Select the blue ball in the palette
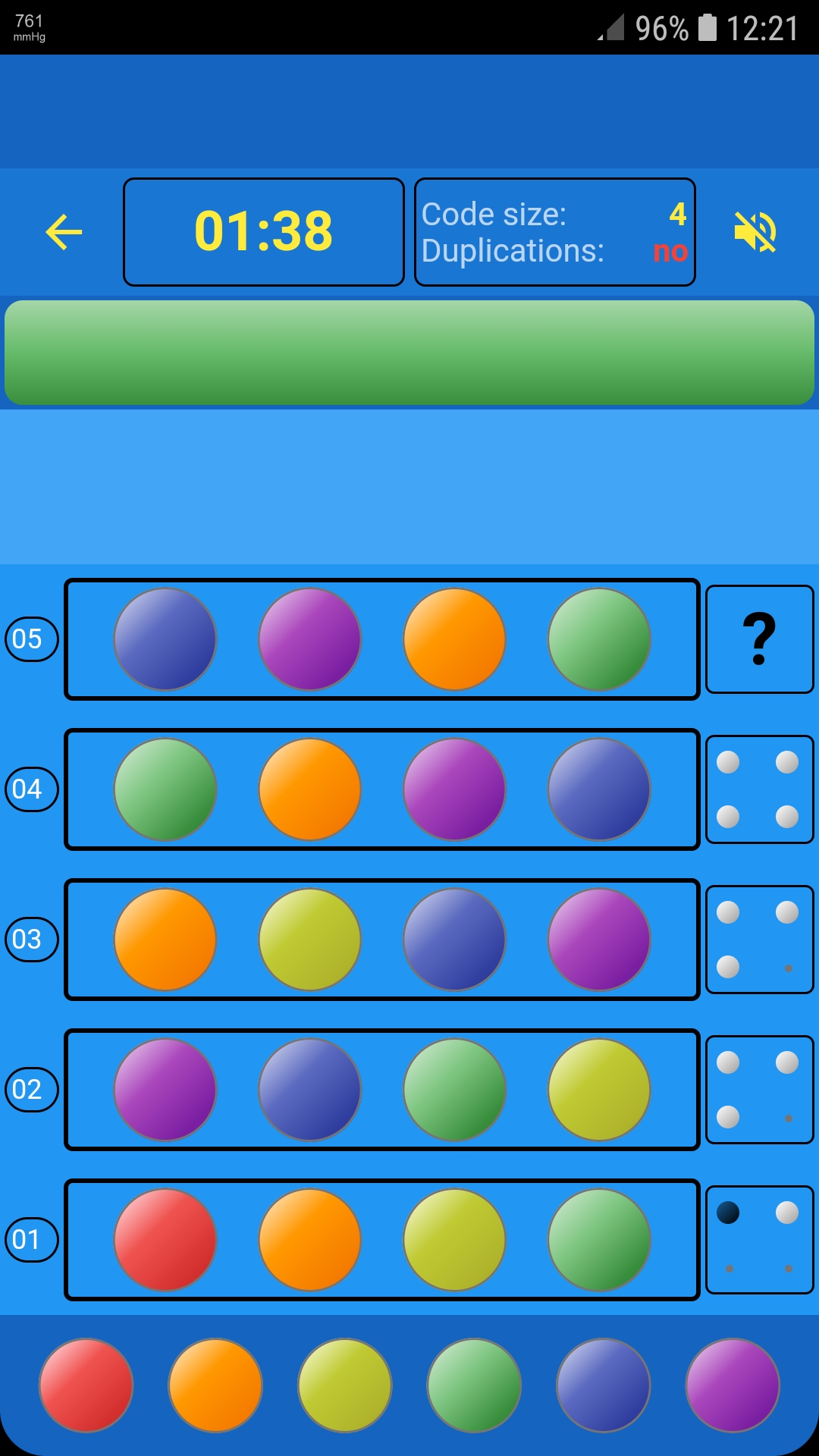The width and height of the screenshot is (819, 1456). click(603, 1385)
